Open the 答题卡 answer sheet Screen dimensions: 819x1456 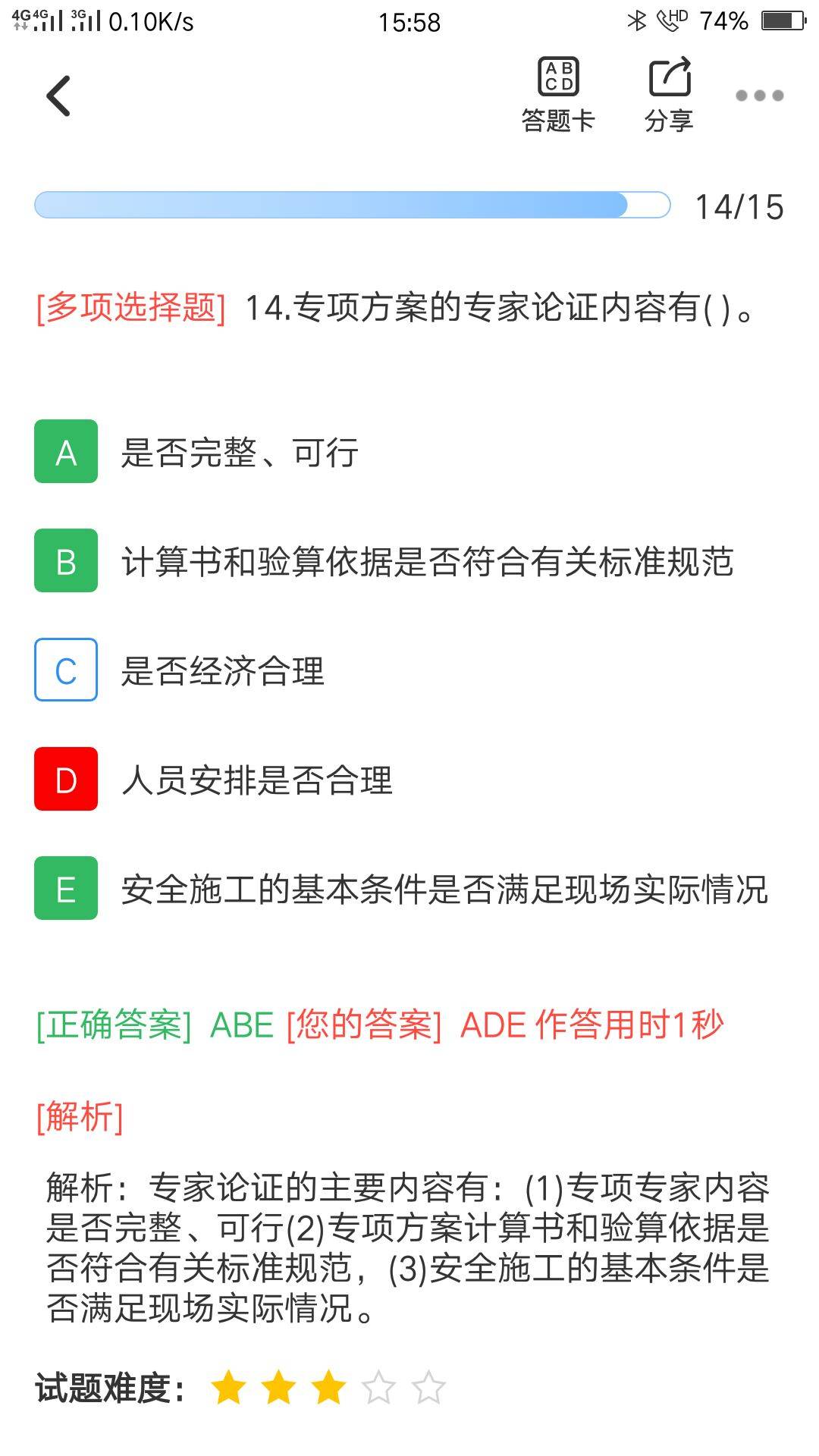coord(558,95)
